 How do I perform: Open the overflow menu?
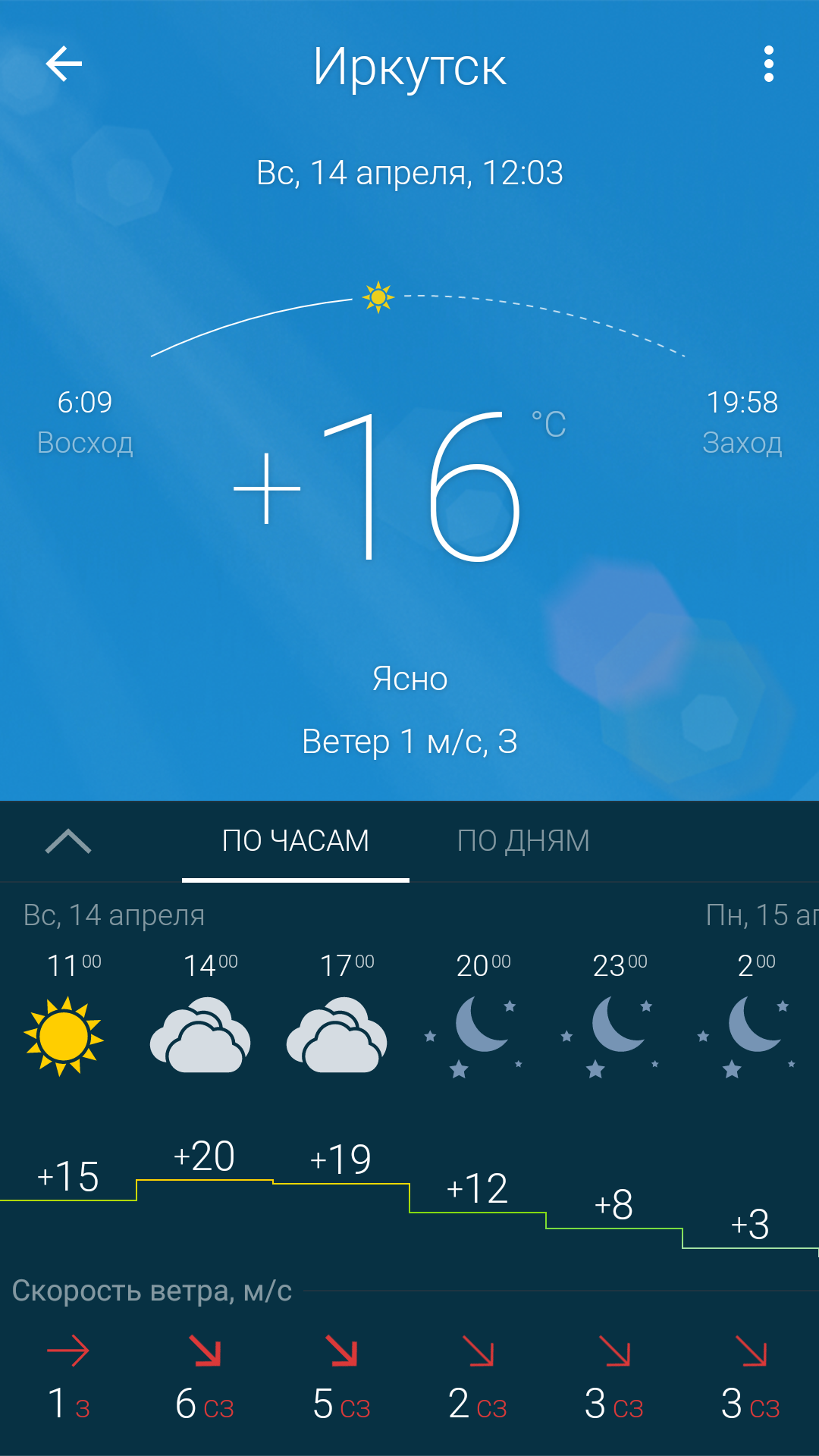[x=768, y=64]
